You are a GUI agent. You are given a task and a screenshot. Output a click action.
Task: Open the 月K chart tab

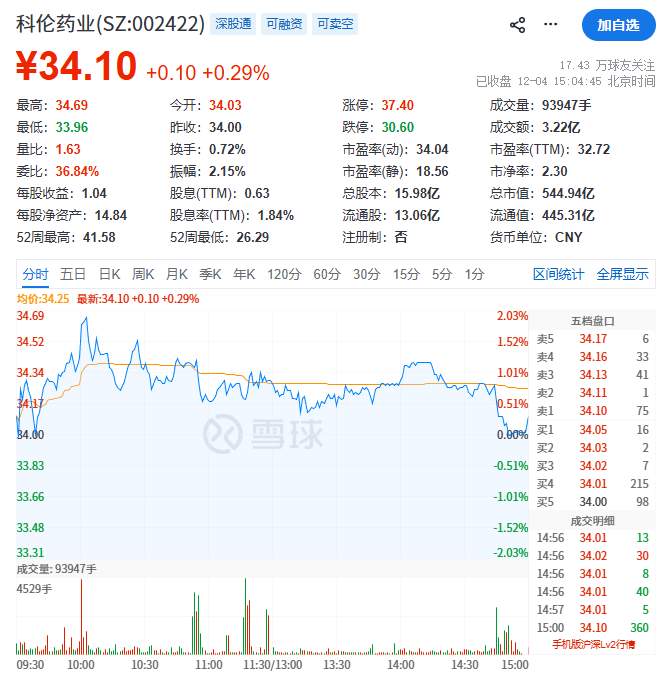click(177, 274)
